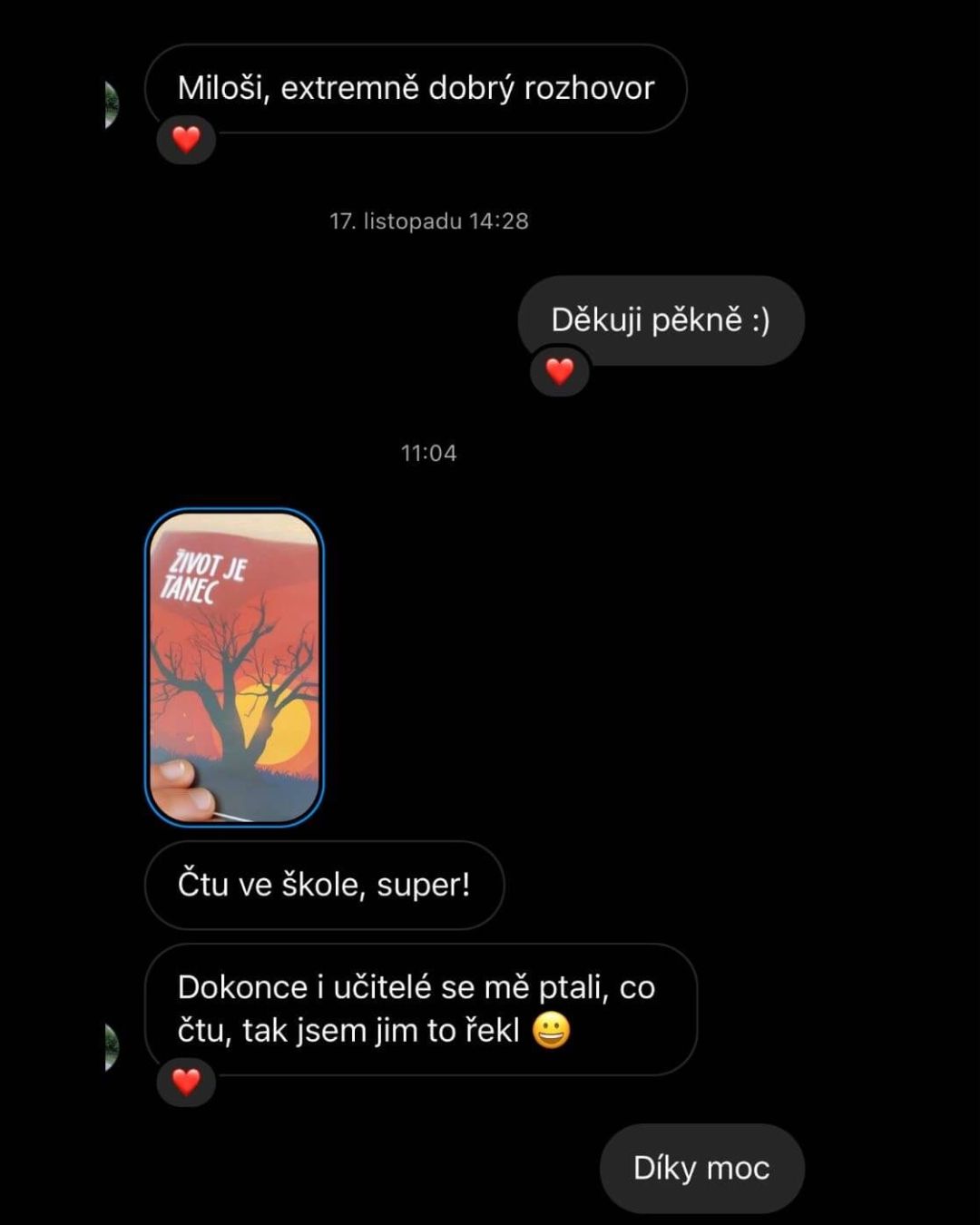This screenshot has height=1225, width=980.
Task: Tap the heart reaction below "Děkuji pěkně :)"
Action: (x=560, y=372)
